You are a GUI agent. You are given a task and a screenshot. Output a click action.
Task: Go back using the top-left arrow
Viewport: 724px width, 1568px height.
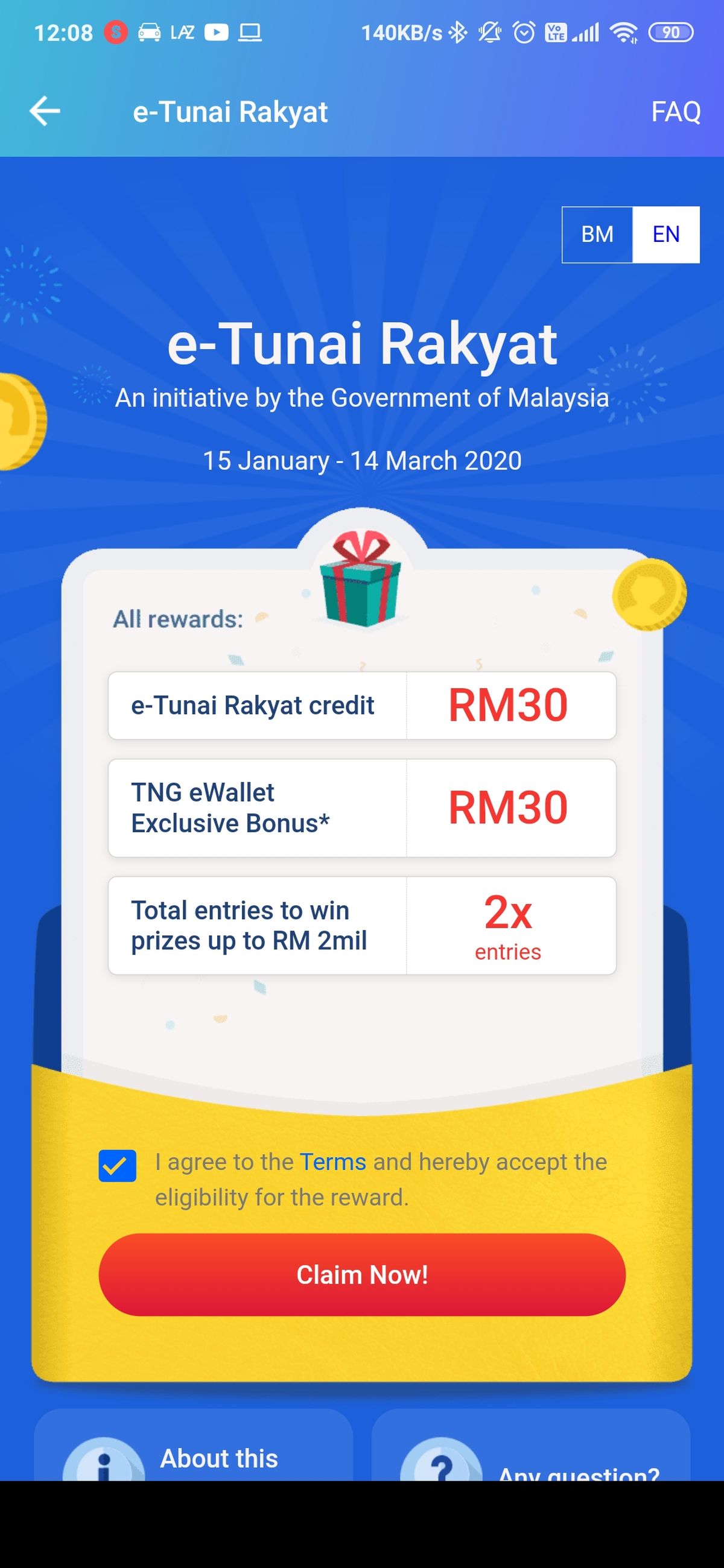click(x=45, y=112)
